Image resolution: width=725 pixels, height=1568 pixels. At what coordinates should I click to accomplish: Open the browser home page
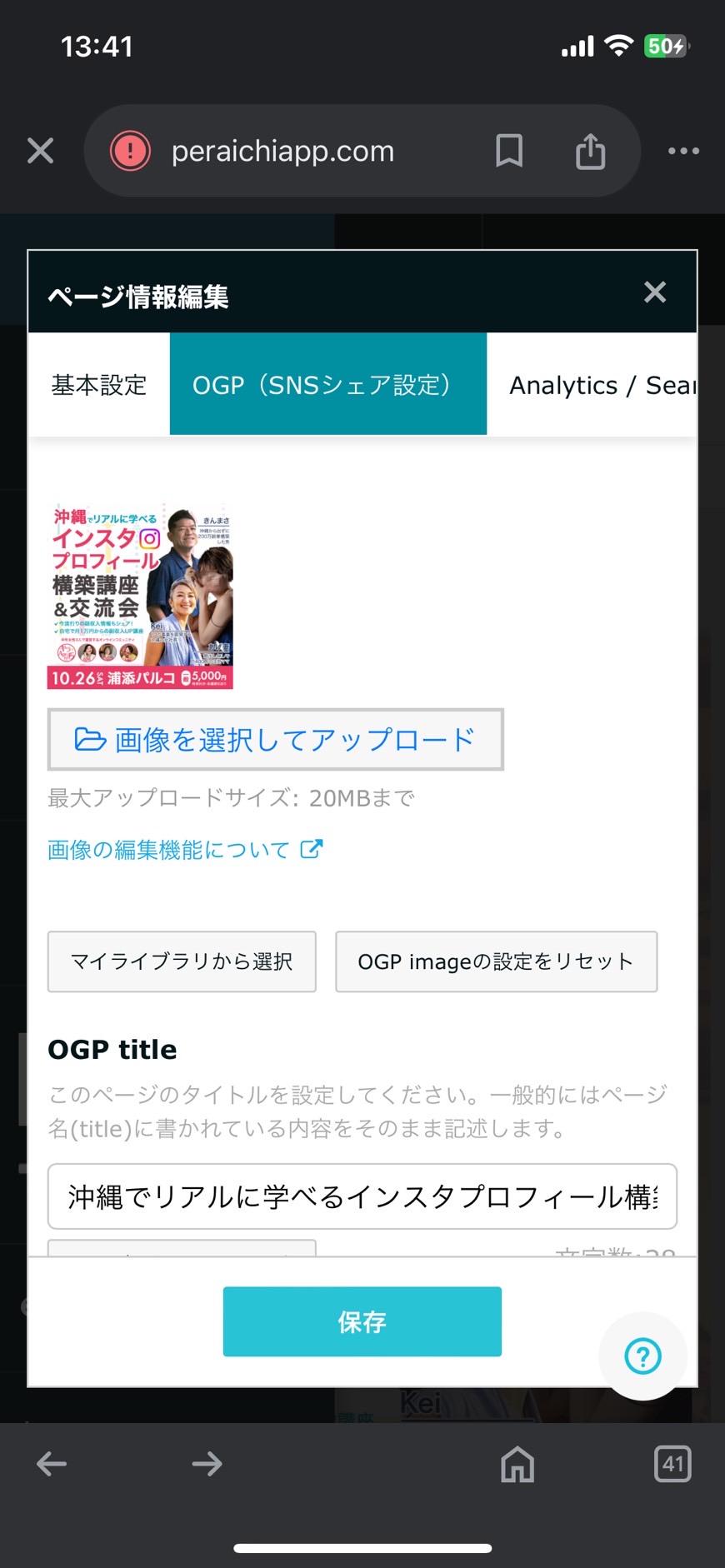click(517, 1463)
